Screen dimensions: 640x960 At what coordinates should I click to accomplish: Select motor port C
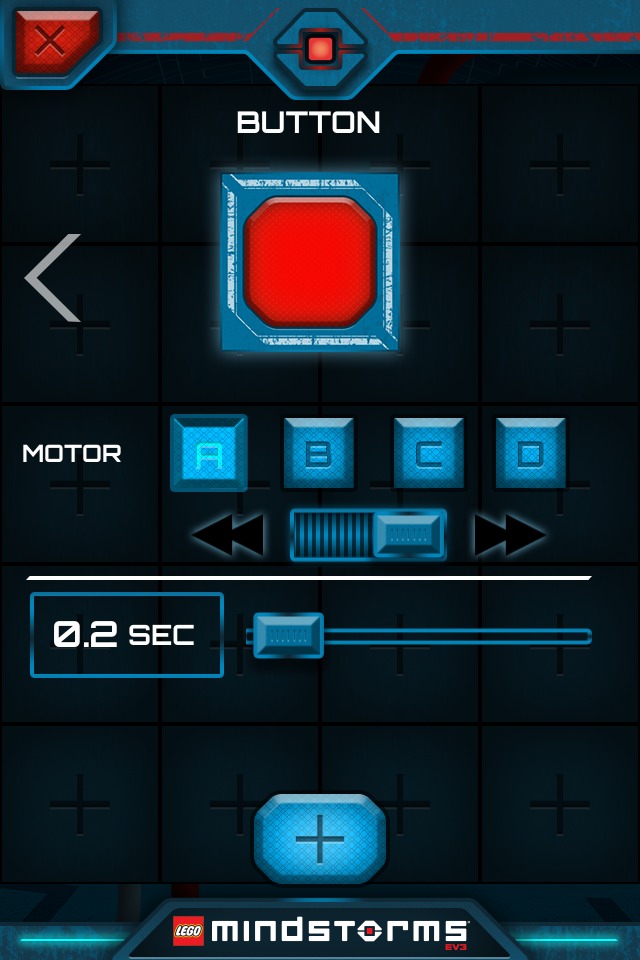428,453
